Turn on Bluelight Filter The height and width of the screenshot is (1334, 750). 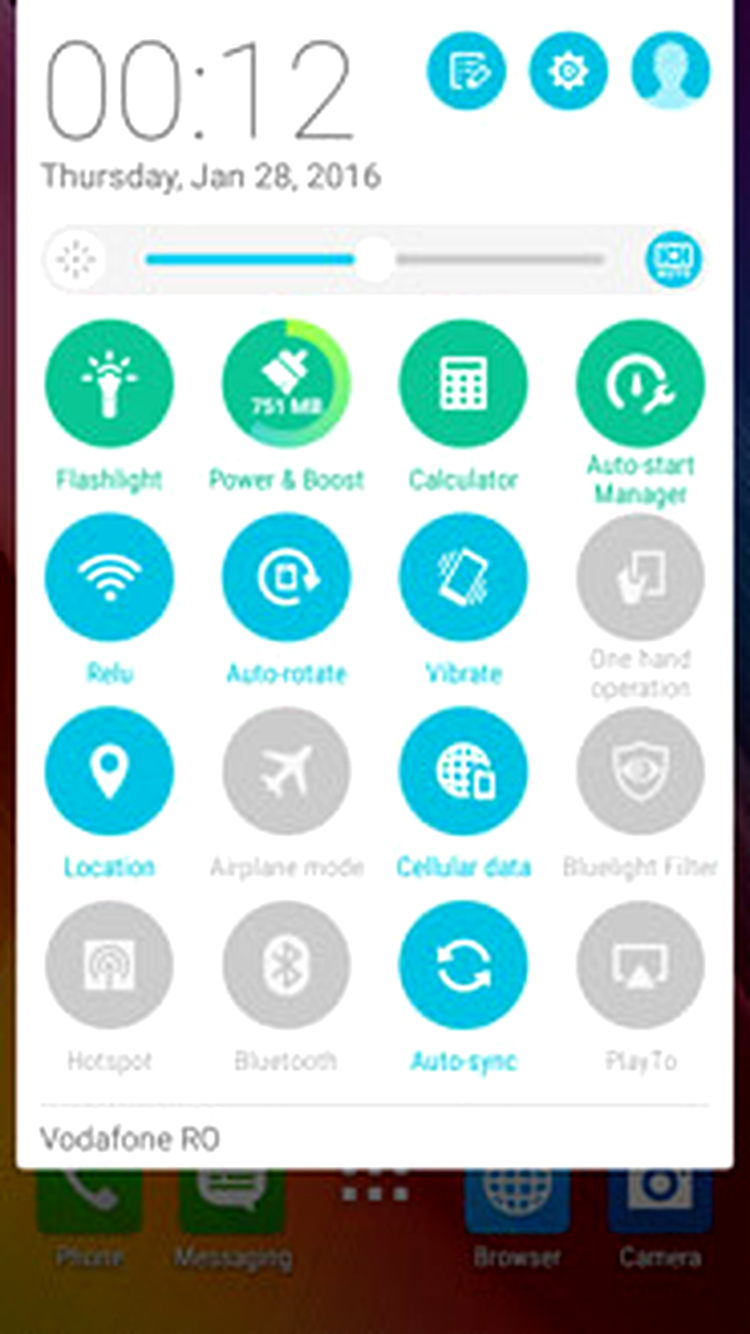point(640,771)
